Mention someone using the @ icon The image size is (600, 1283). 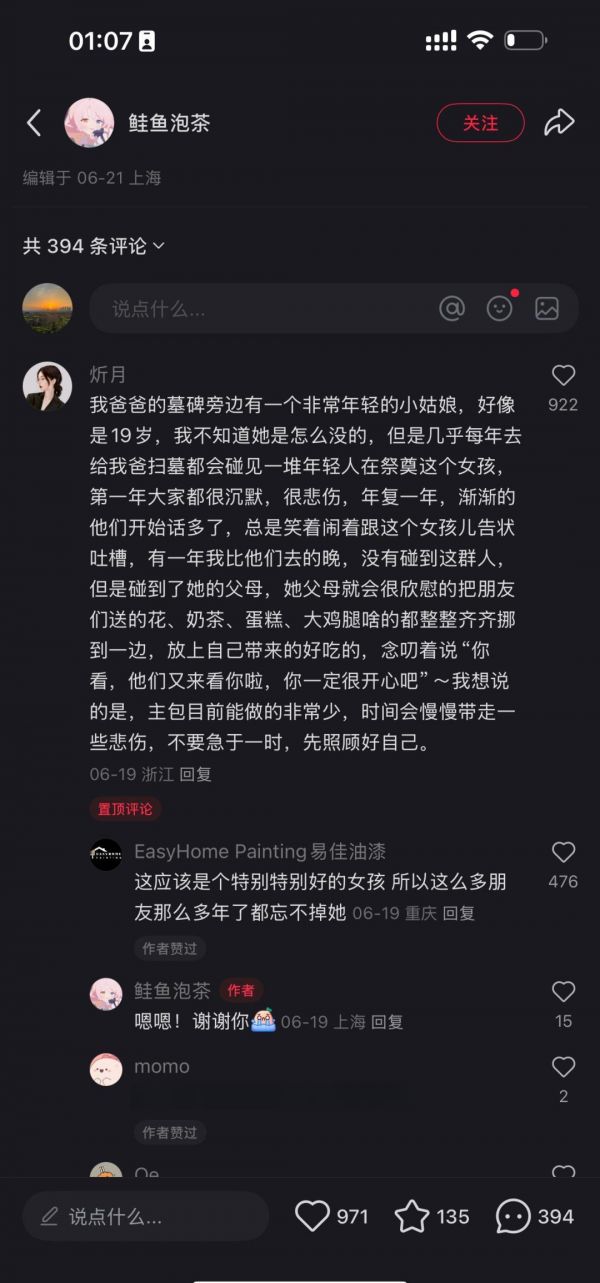(x=452, y=309)
